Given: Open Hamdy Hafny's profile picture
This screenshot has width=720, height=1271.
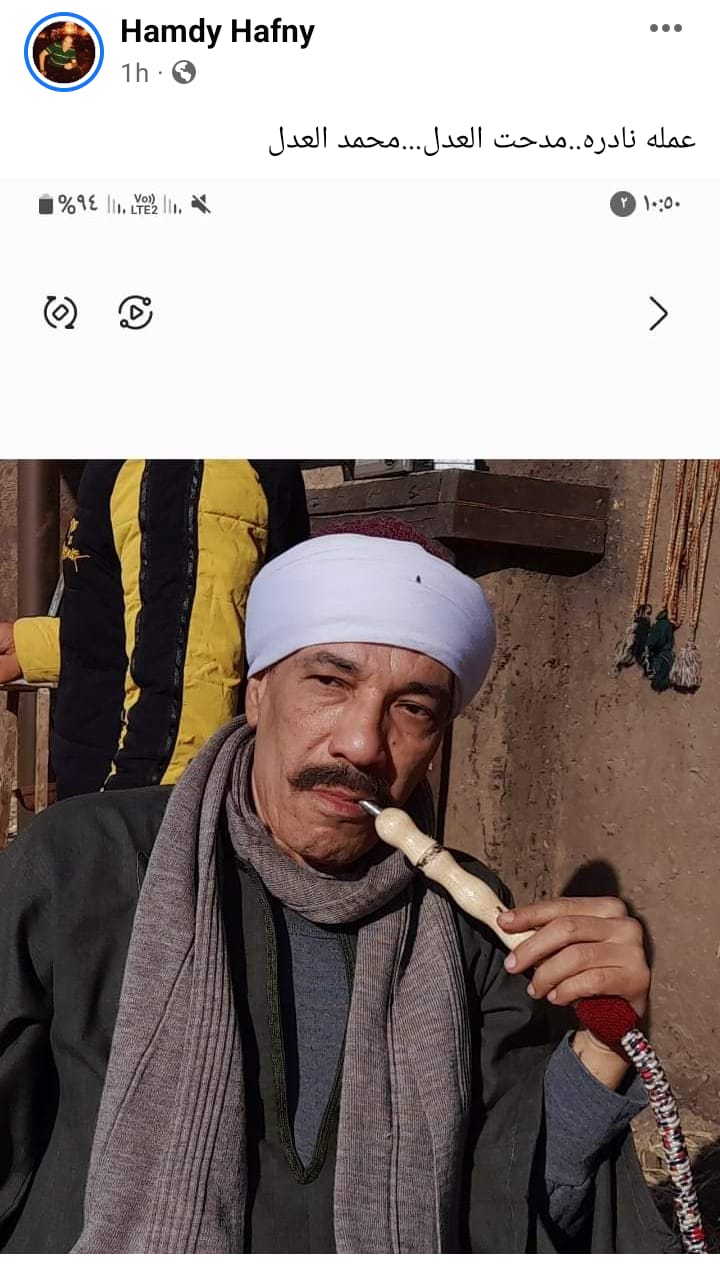Looking at the screenshot, I should 64,52.
